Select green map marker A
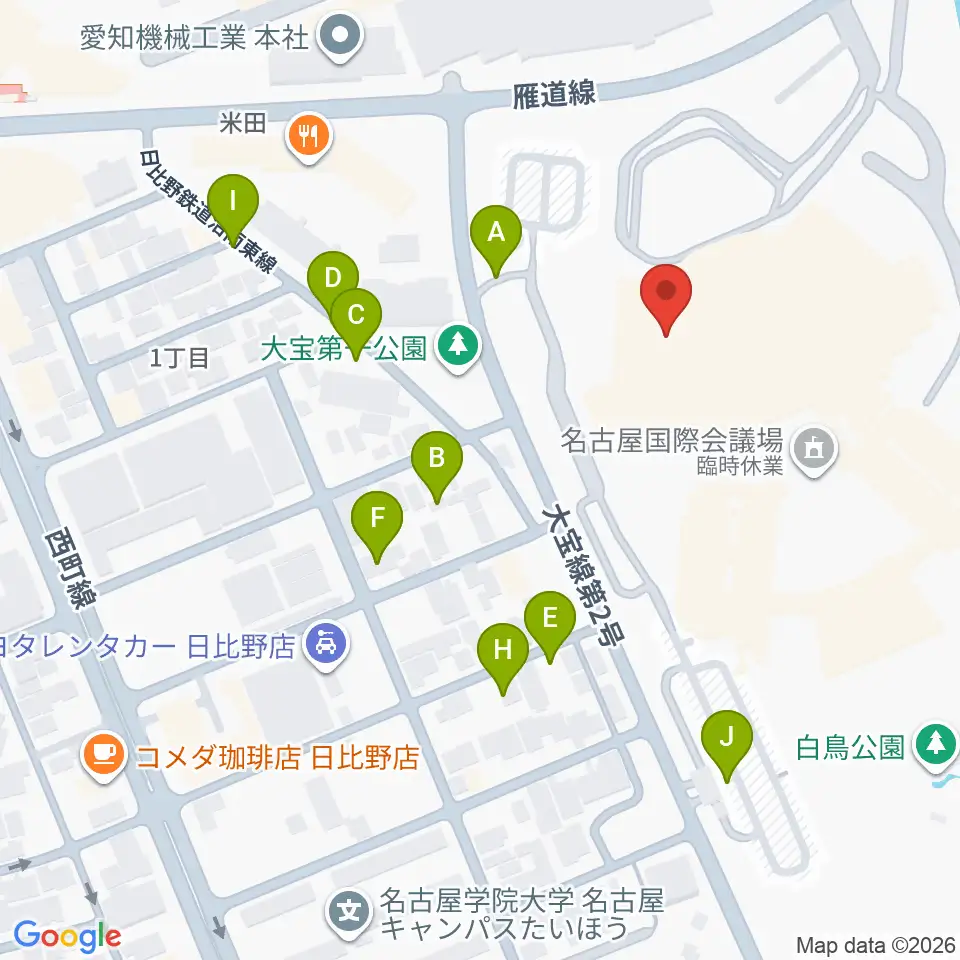The height and width of the screenshot is (960, 960). point(496,241)
